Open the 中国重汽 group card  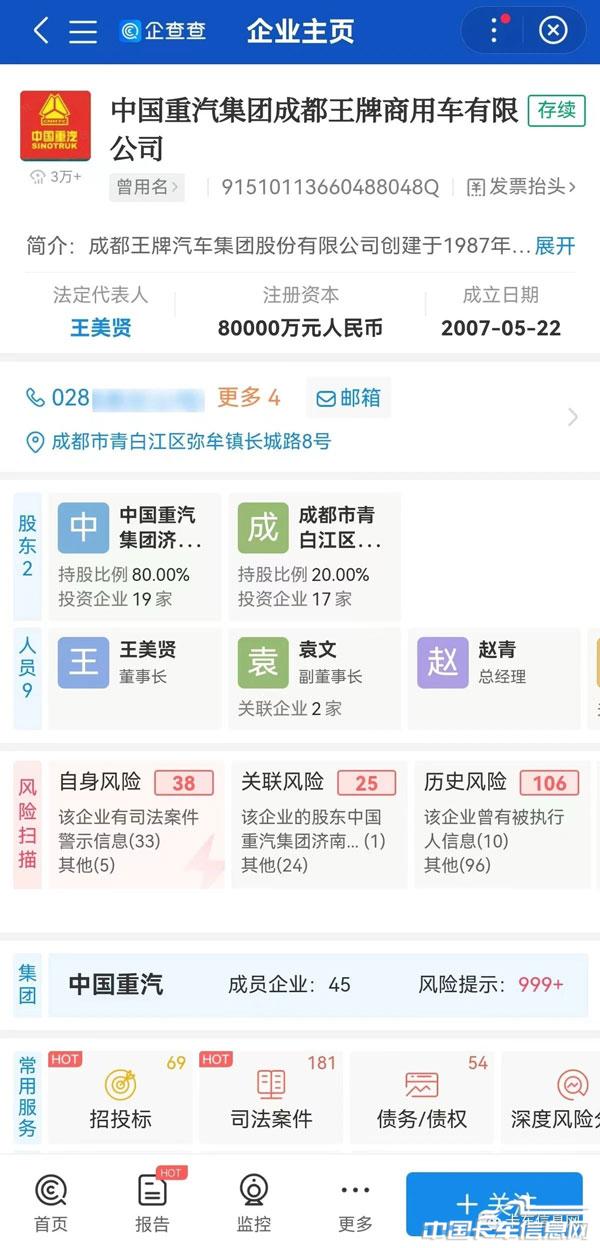(317, 985)
